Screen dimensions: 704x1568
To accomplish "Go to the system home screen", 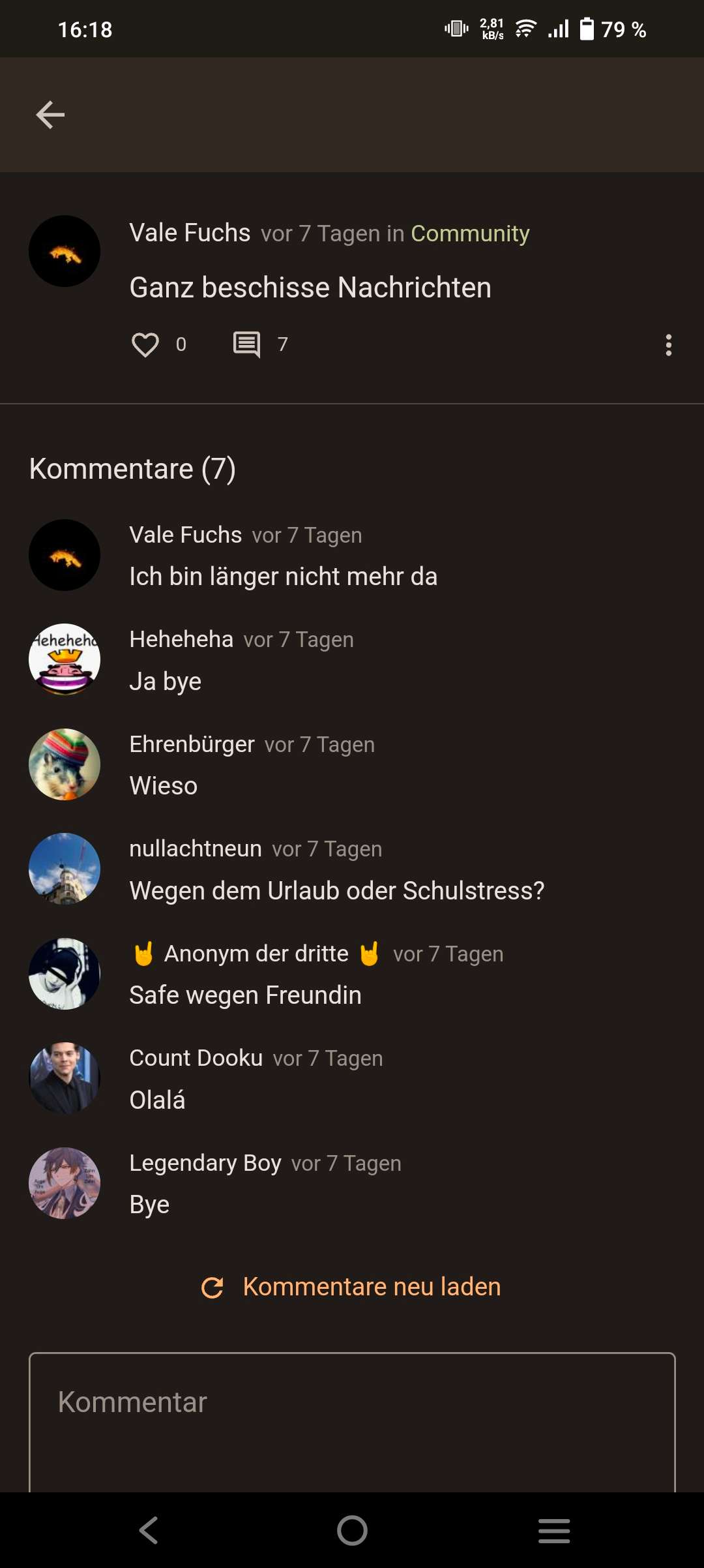I will pyautogui.click(x=352, y=1530).
